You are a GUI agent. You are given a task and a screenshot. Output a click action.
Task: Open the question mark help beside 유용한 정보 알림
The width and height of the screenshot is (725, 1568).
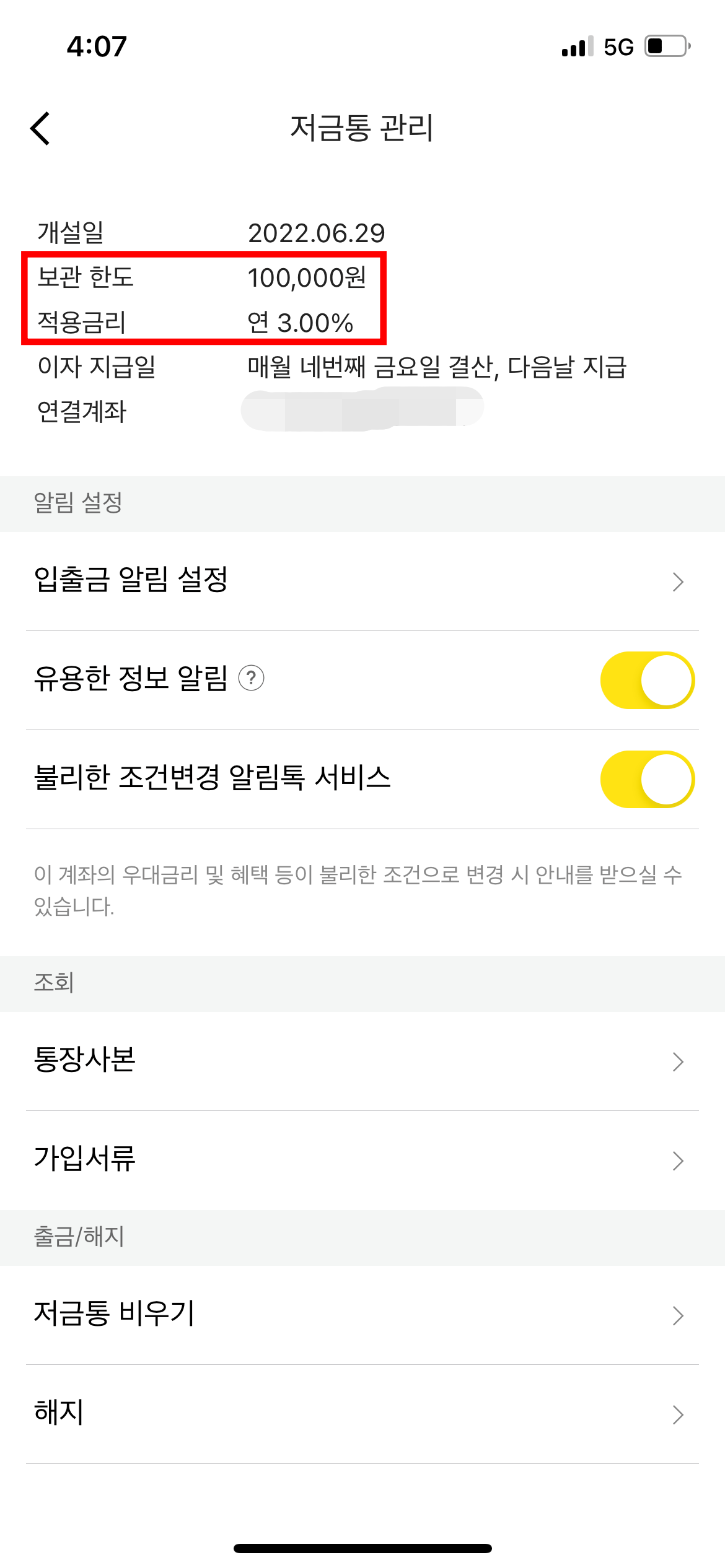click(250, 679)
